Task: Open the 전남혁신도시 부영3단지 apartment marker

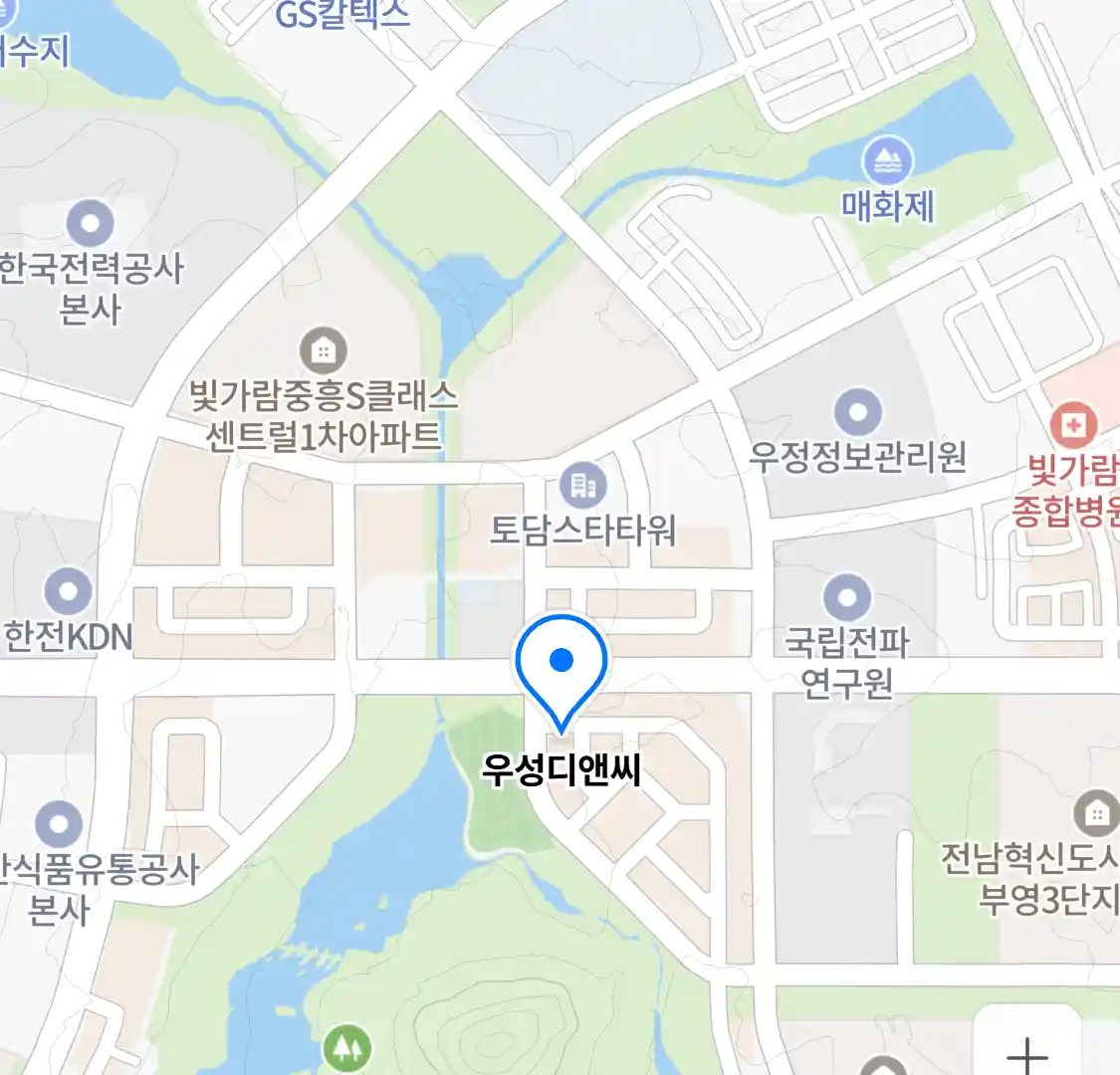Action: (1095, 814)
